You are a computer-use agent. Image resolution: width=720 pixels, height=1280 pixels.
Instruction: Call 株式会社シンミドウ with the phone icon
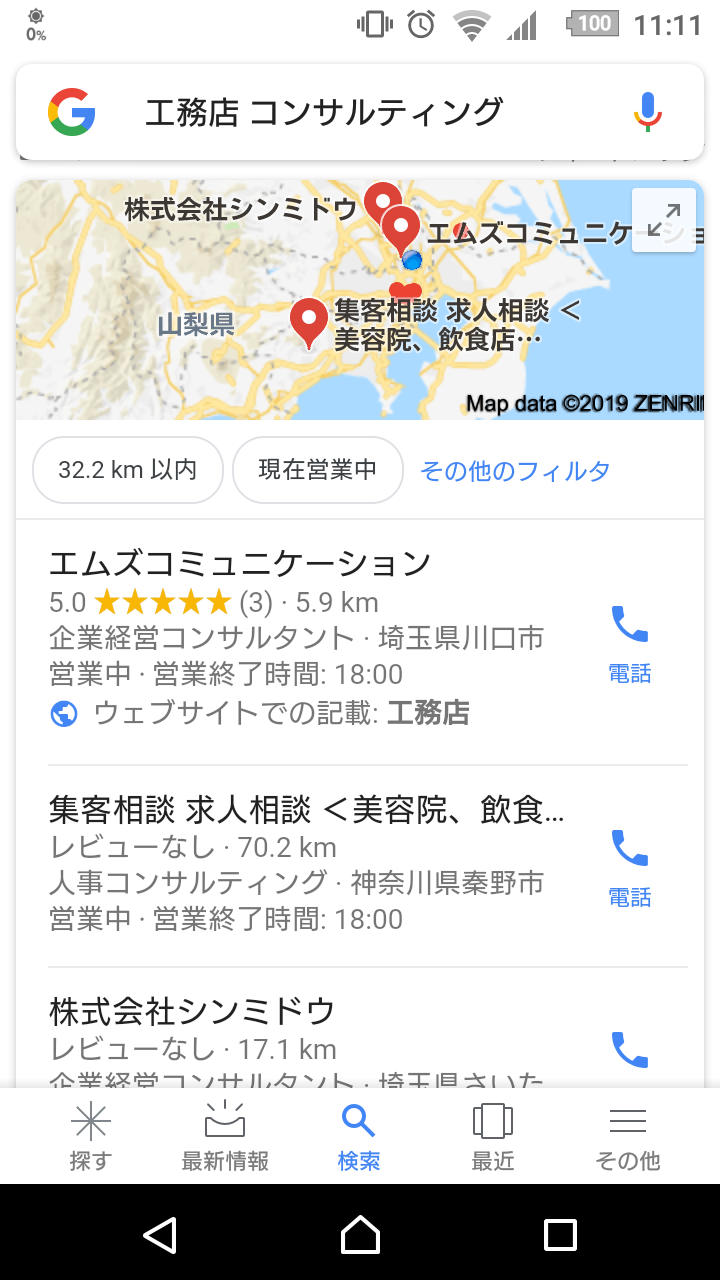(630, 1050)
